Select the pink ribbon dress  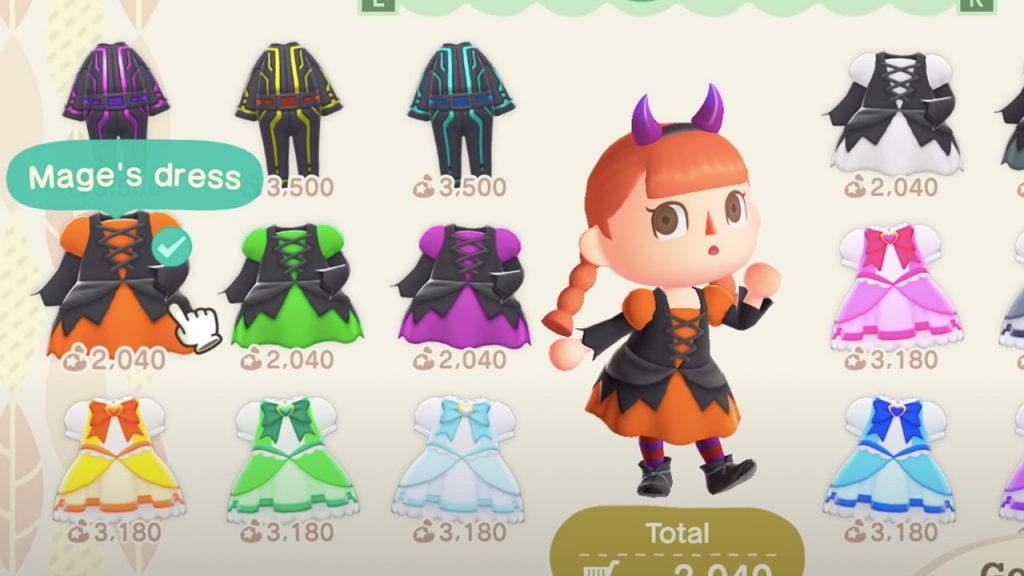897,285
